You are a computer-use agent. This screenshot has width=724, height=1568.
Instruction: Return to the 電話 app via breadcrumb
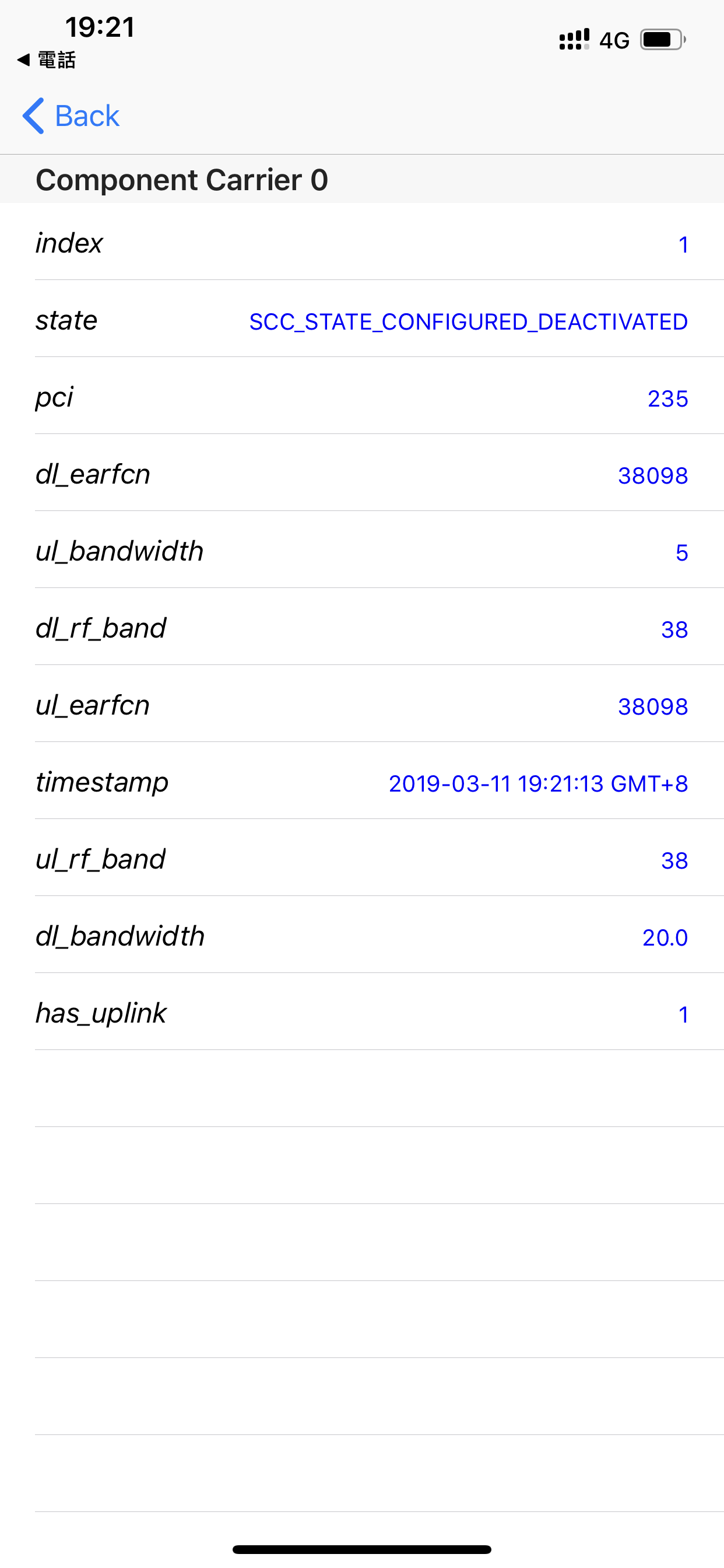pyautogui.click(x=47, y=60)
